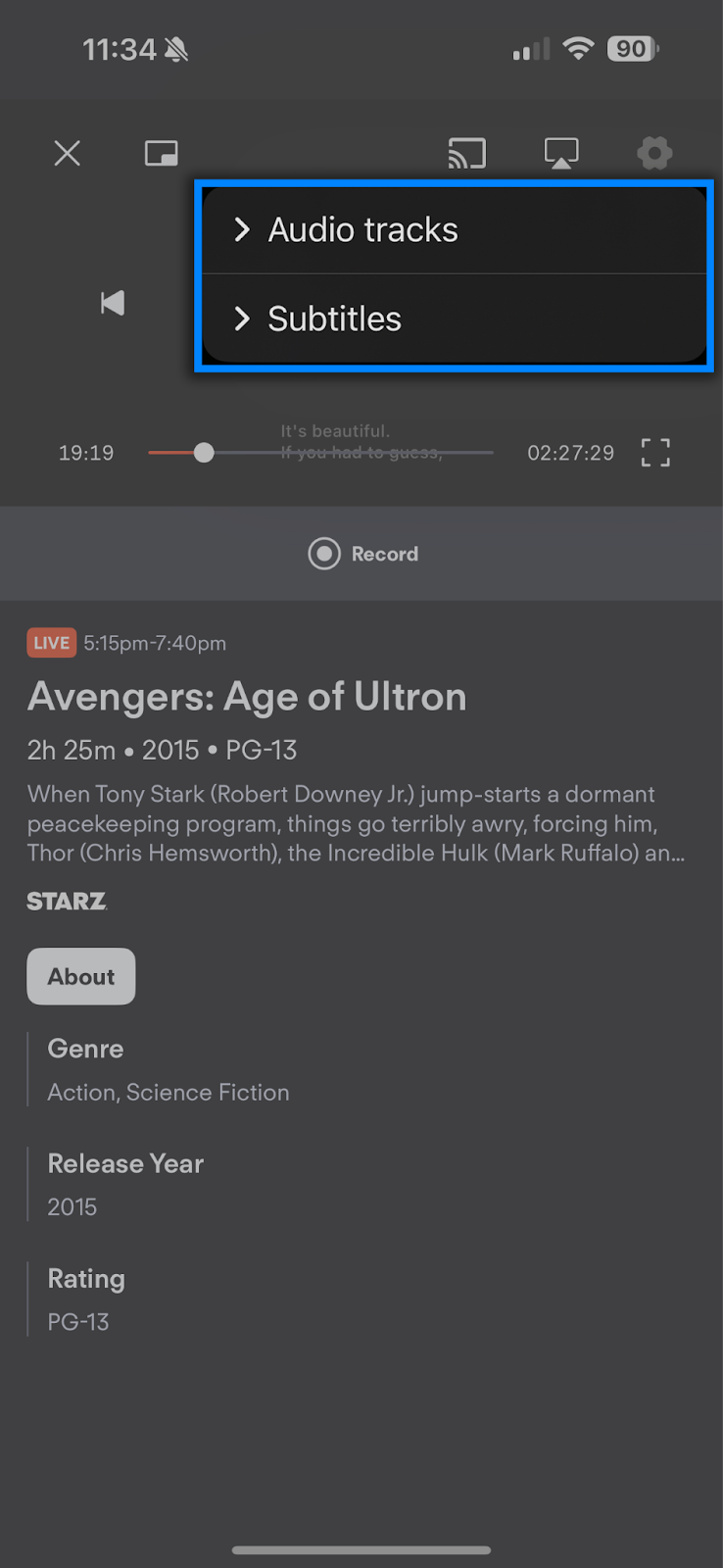Open AirPlay screen mirroring

(x=561, y=153)
